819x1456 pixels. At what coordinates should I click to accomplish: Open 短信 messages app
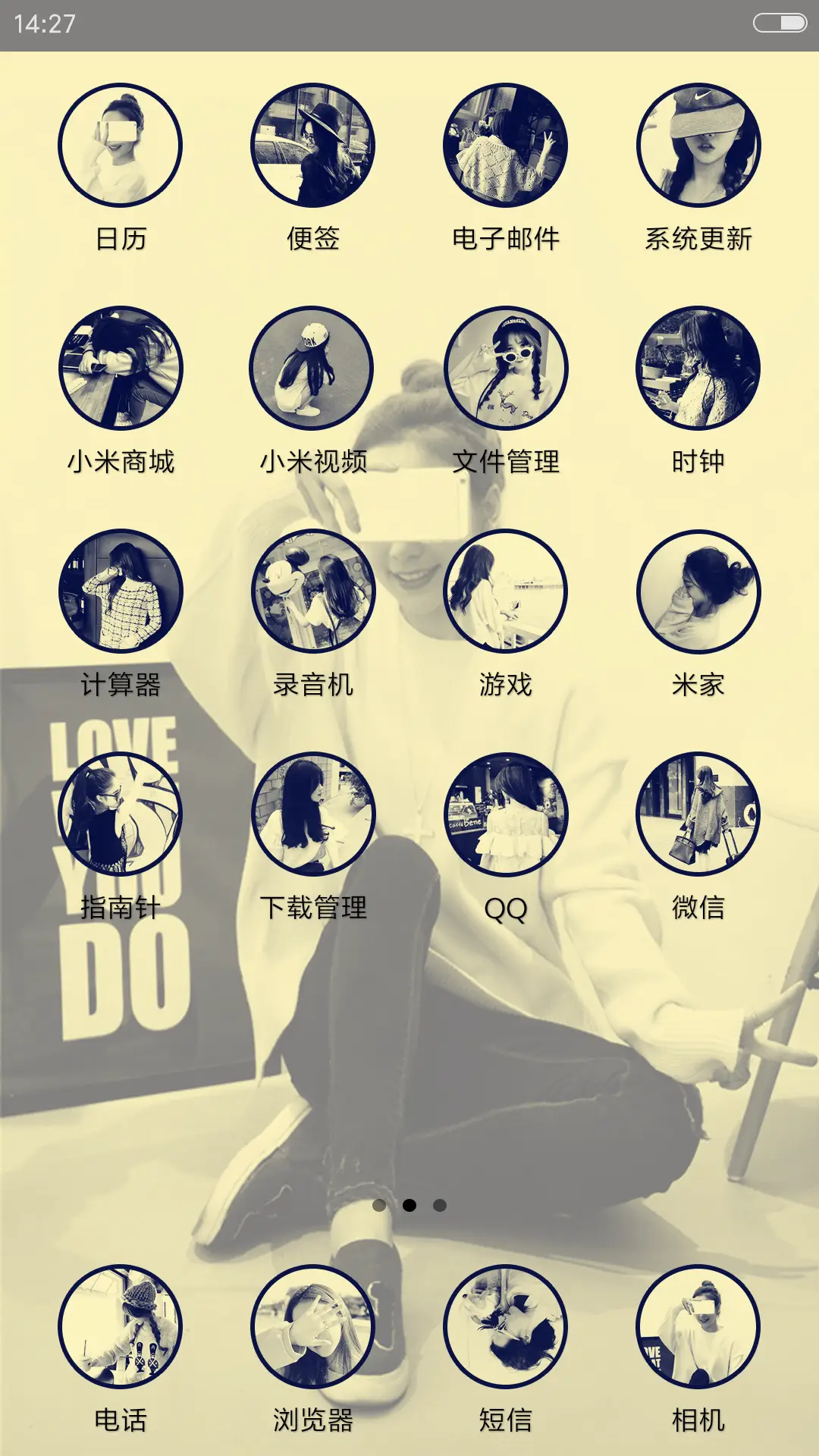pos(506,1326)
